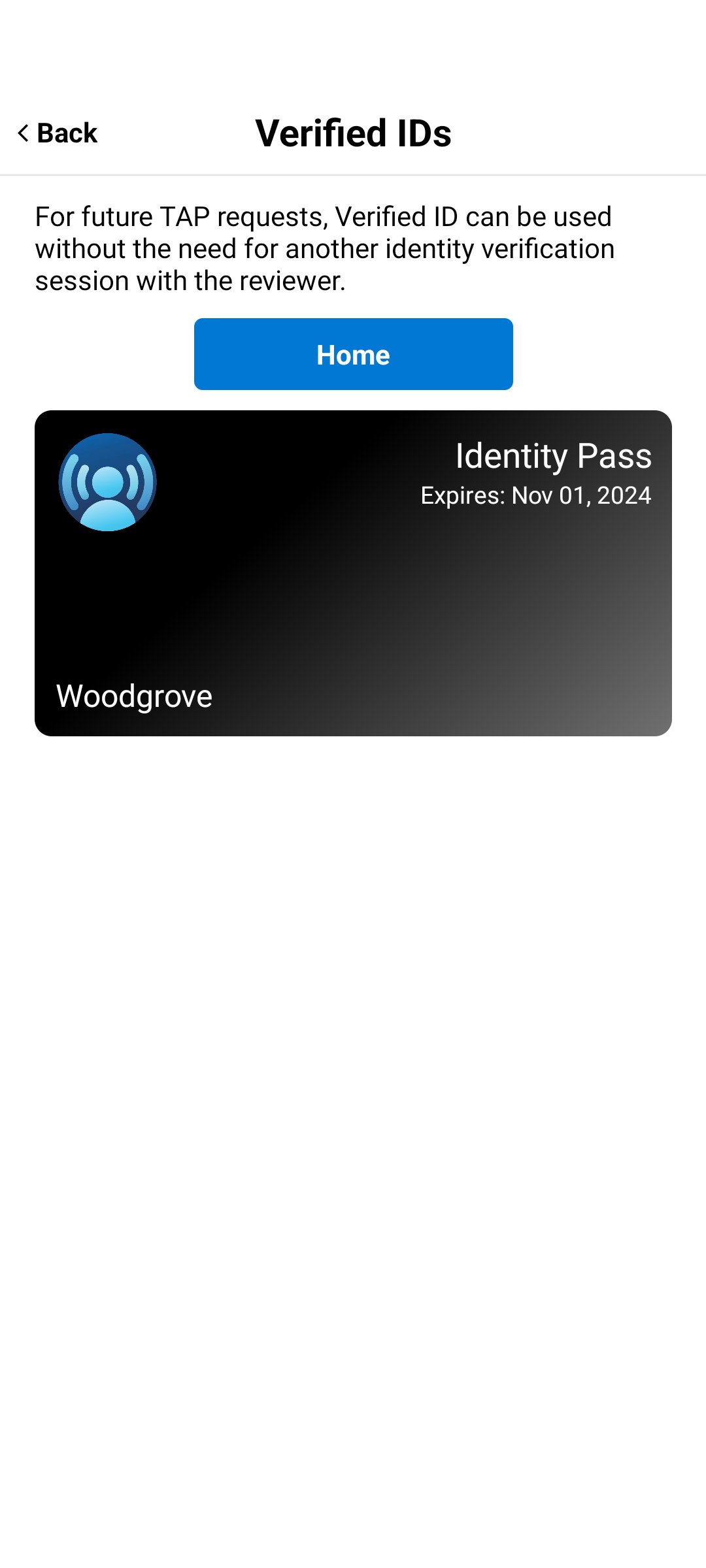Tap the TAP request instruction text

point(325,247)
